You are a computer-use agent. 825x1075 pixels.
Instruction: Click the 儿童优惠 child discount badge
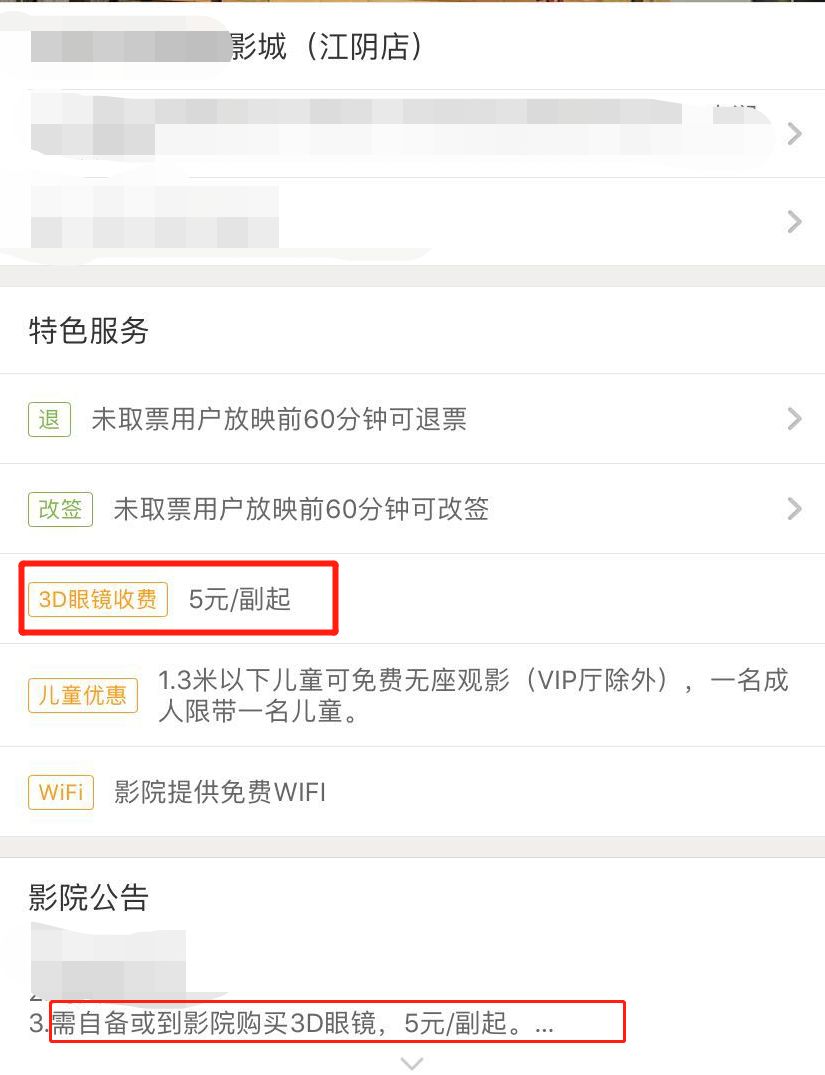pos(82,695)
